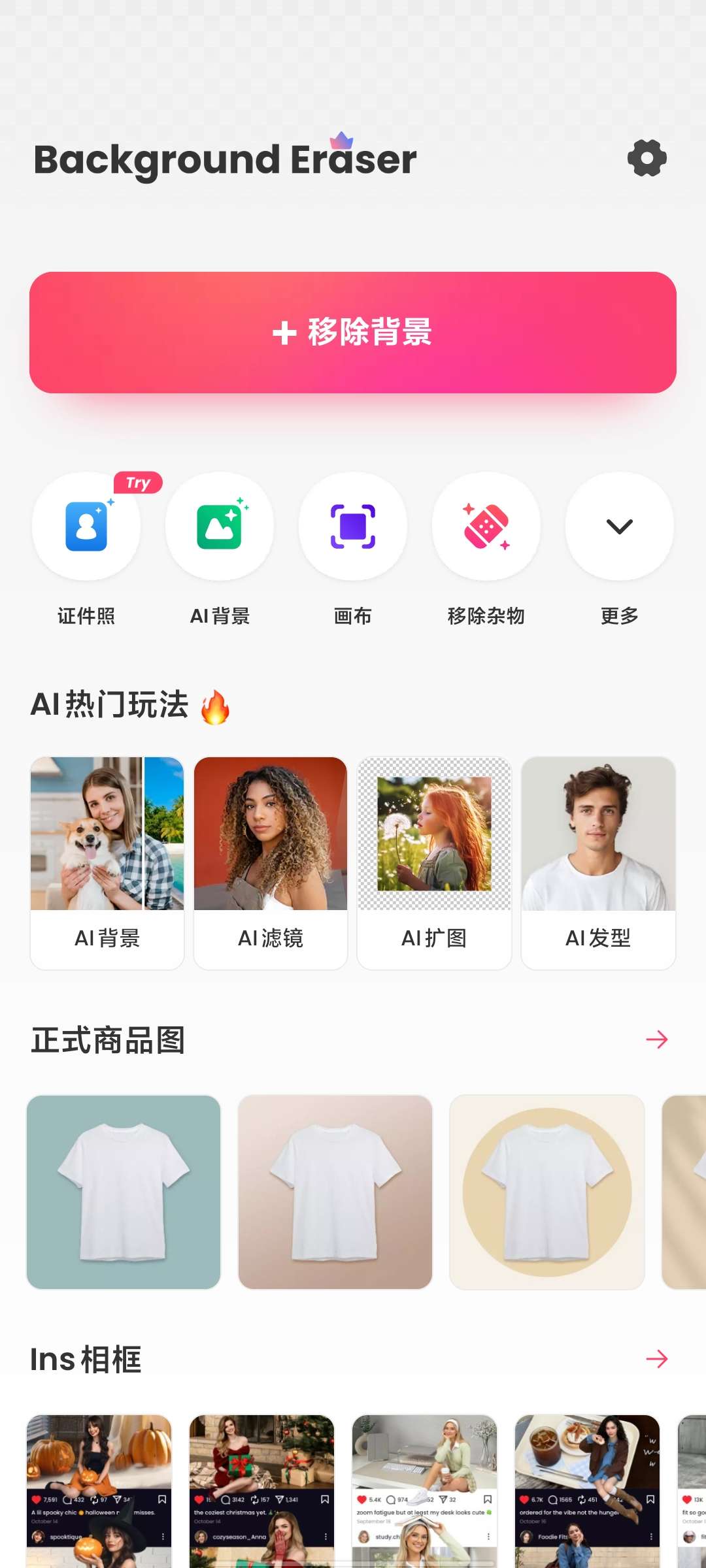706x1568 pixels.
Task: Open the zoom fatigue desk Ins frame
Action: (x=424, y=1491)
